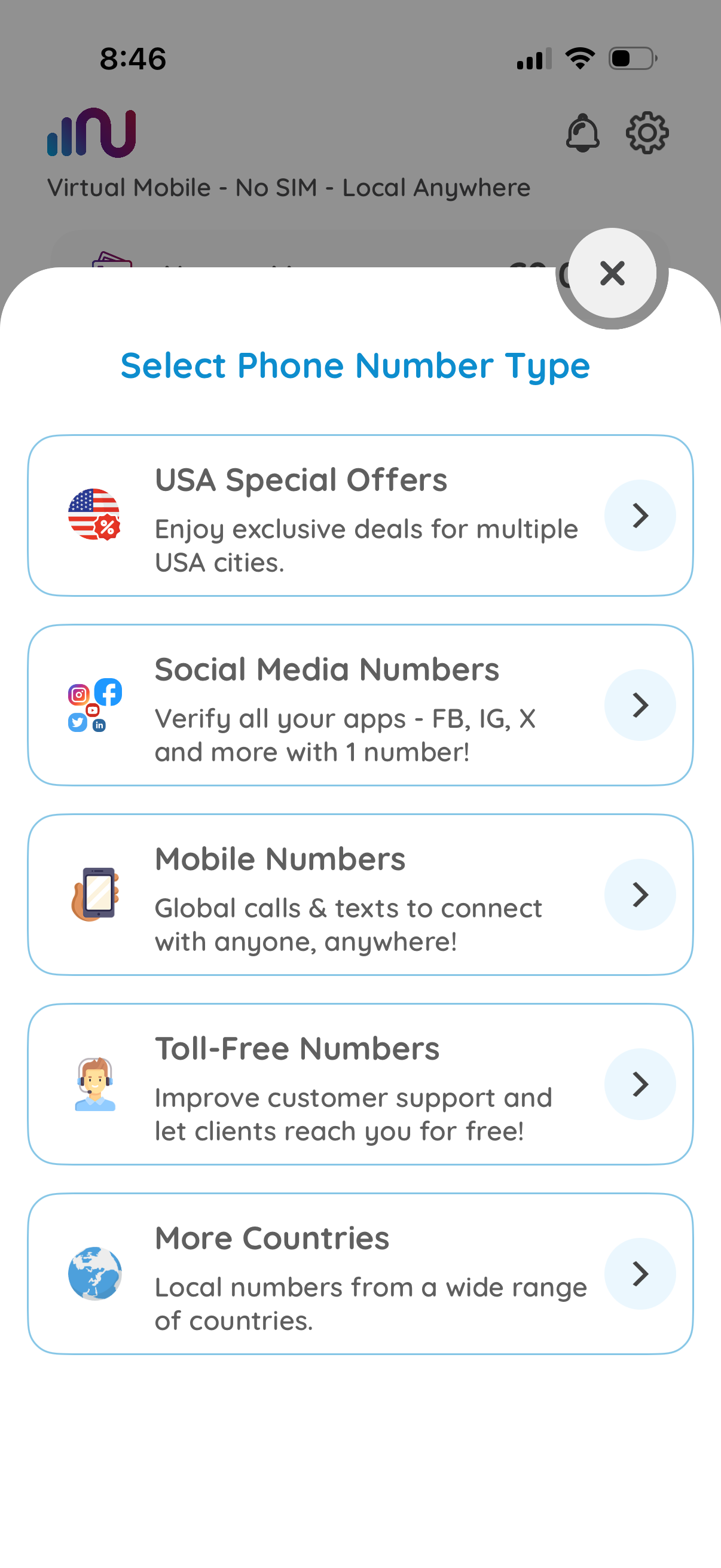Click the globe icon beside More Countries
The width and height of the screenshot is (721, 1568).
(96, 1273)
